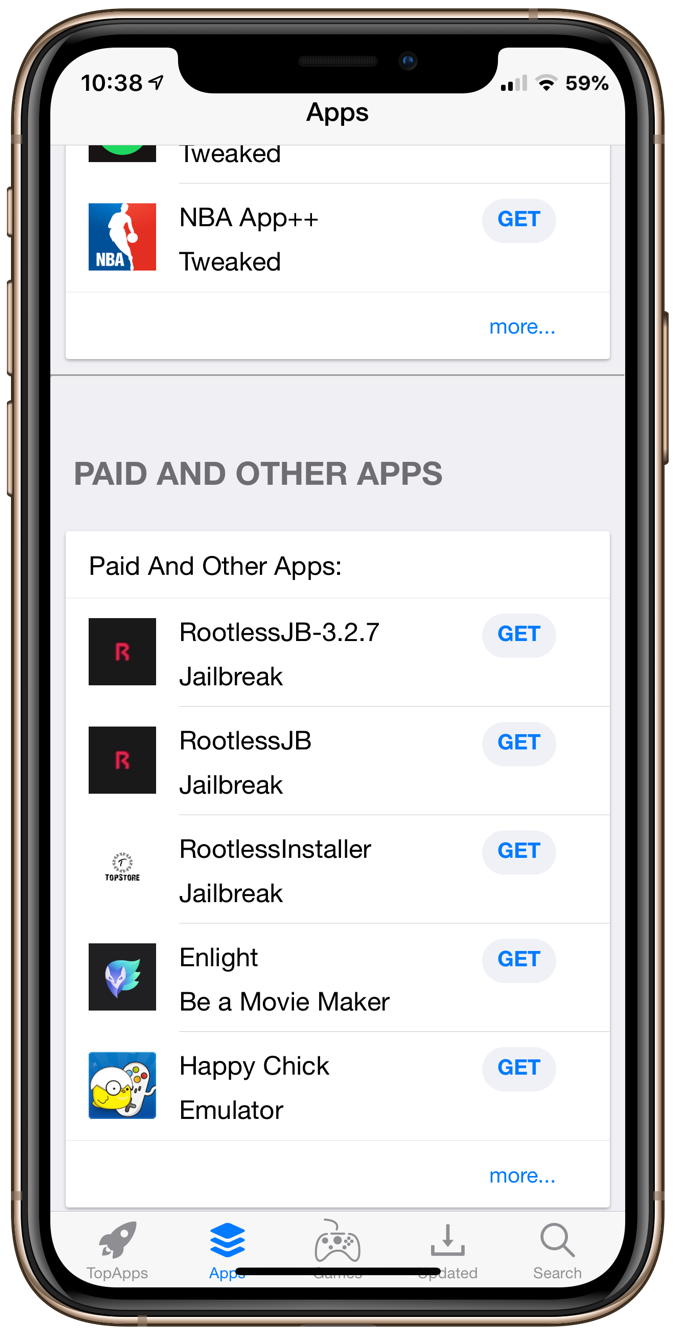Show more Paid And Other Apps
This screenshot has width=675, height=1336.
(x=521, y=1176)
